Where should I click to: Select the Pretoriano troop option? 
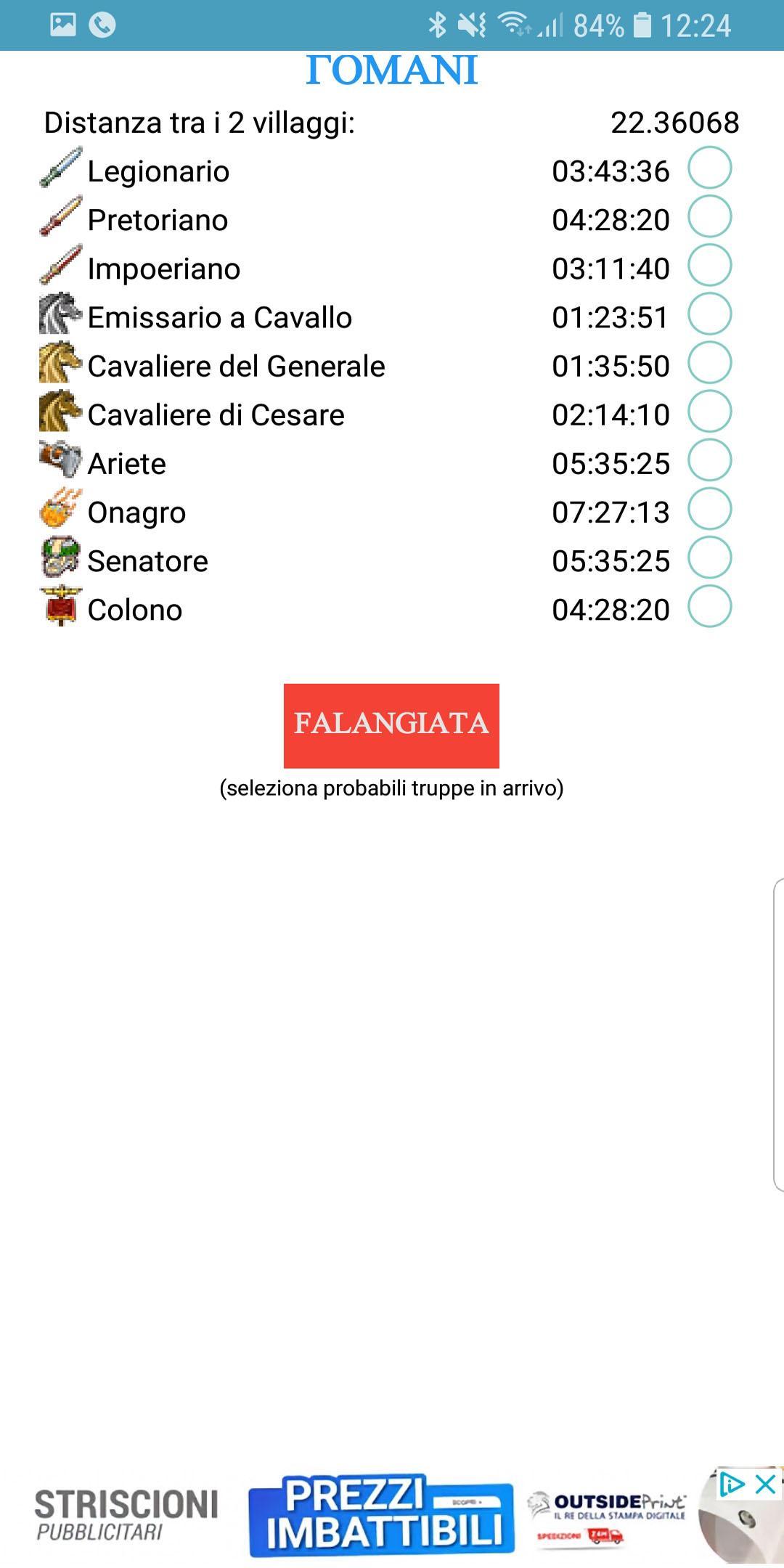709,217
